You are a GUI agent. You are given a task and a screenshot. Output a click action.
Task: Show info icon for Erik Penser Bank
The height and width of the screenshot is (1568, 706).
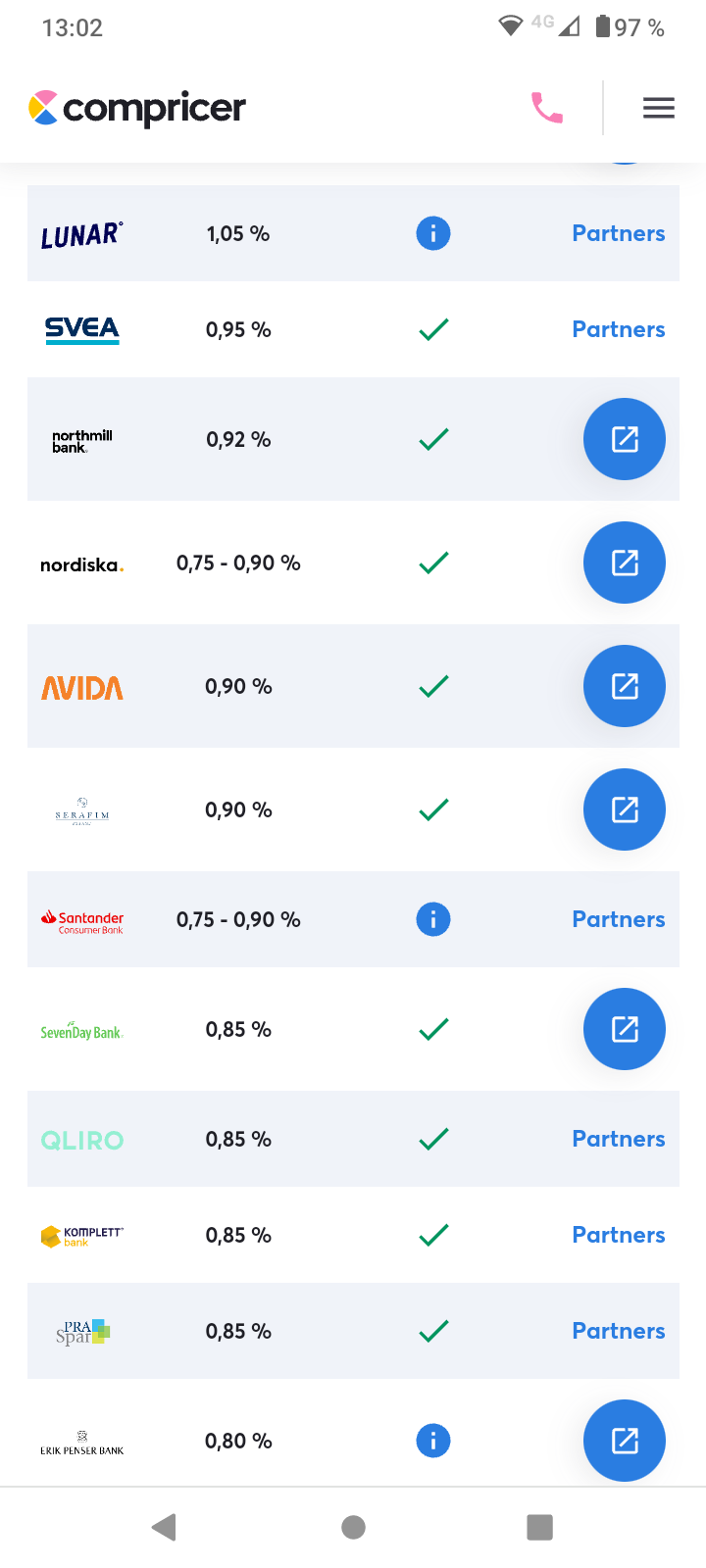(x=433, y=1441)
